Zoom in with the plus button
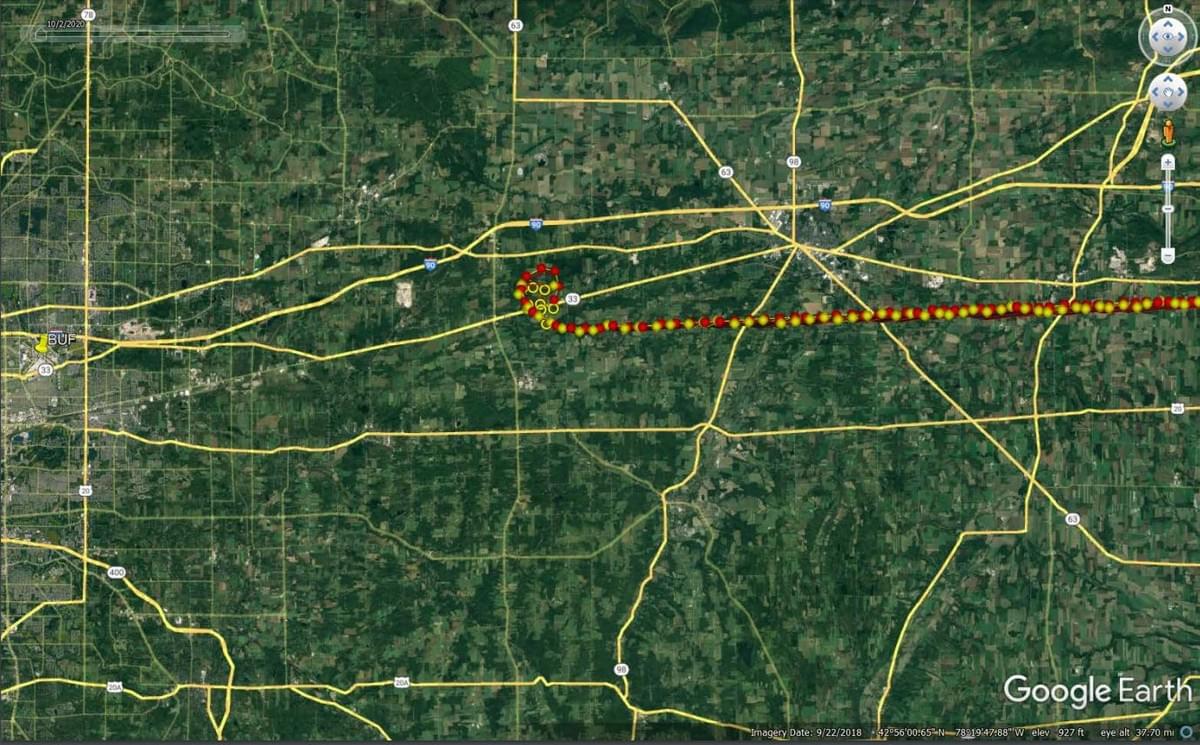This screenshot has width=1200, height=745. click(x=1167, y=161)
